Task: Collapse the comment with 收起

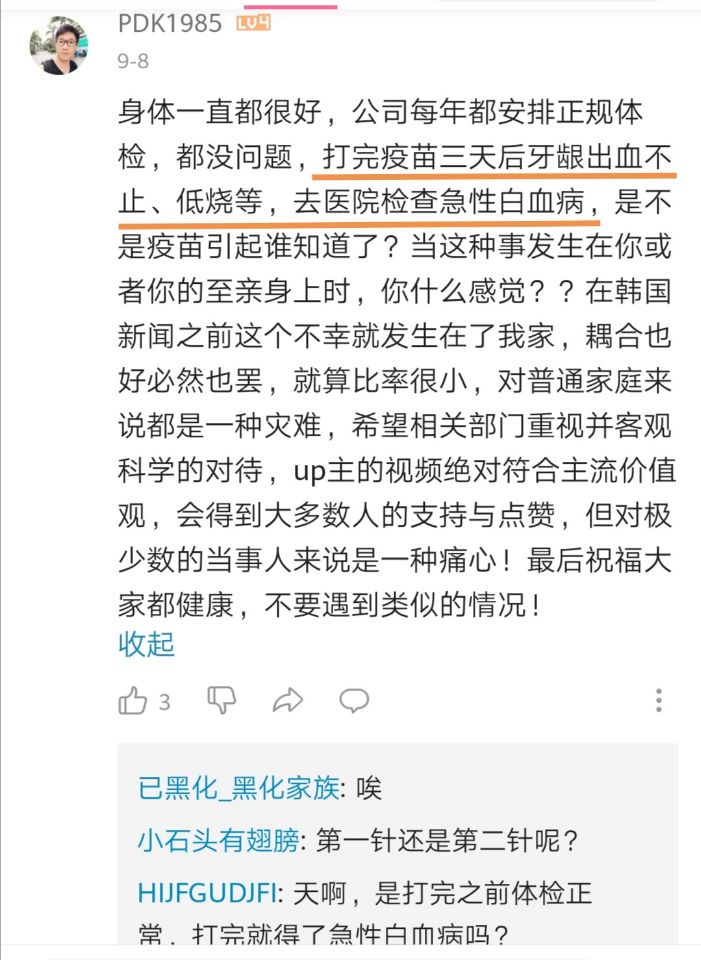Action: coord(146,645)
